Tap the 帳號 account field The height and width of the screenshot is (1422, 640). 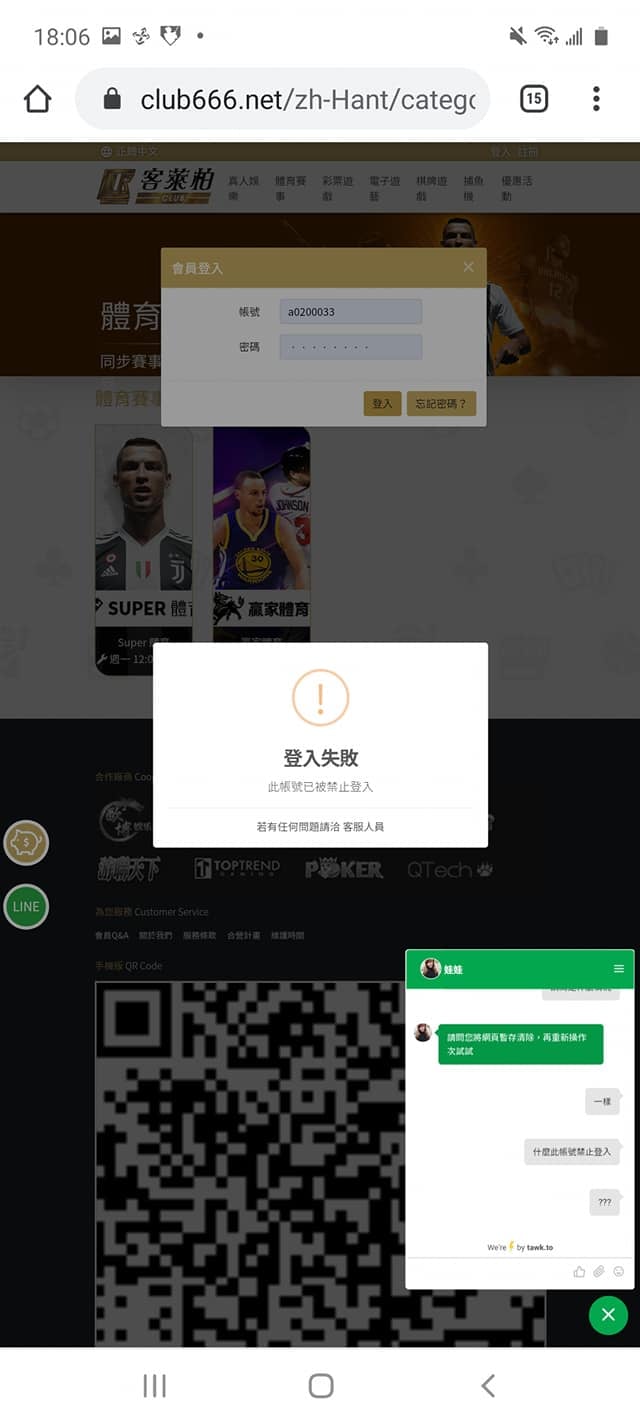[350, 312]
